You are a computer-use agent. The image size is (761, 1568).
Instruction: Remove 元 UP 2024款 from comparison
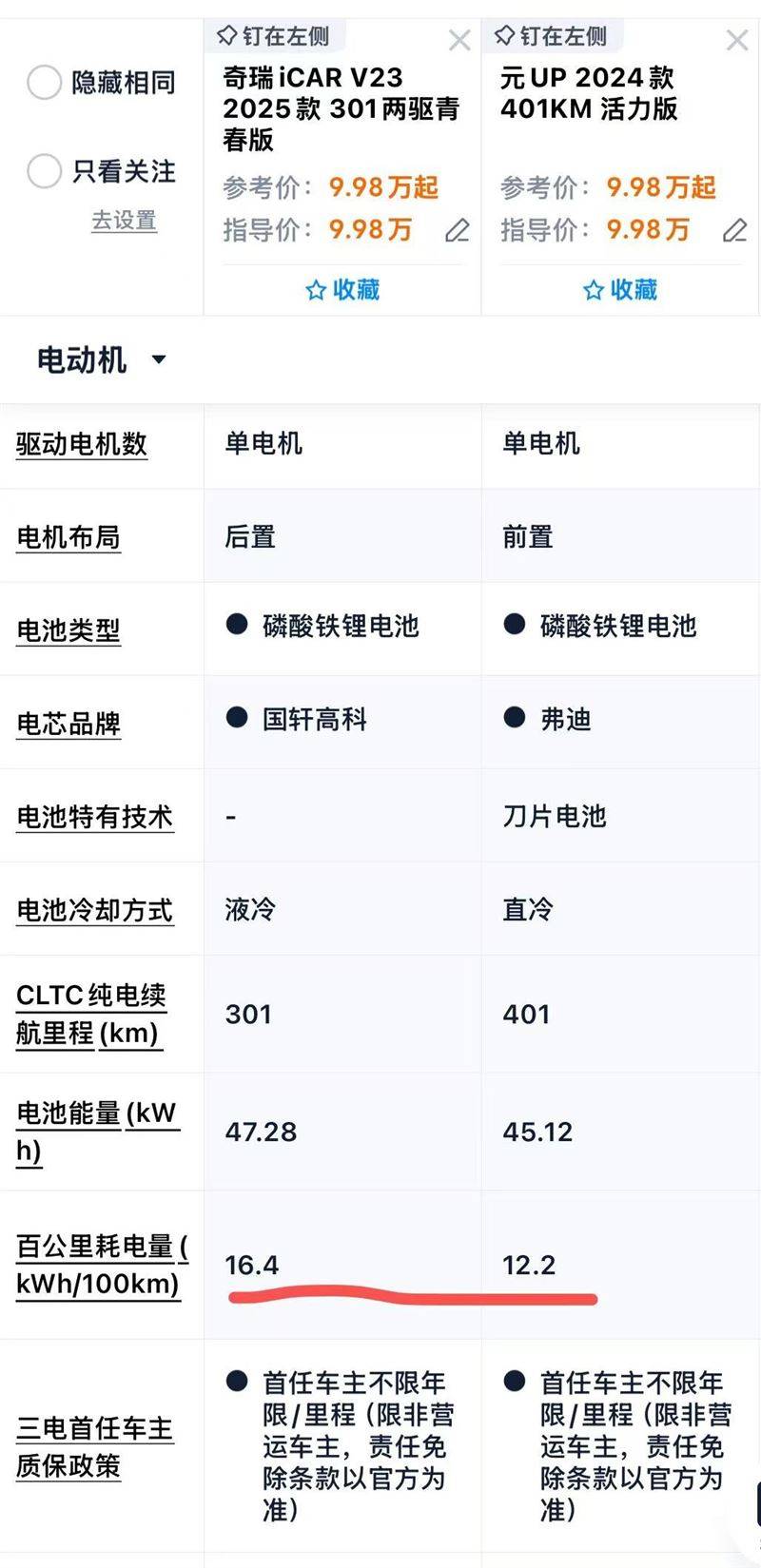[x=737, y=40]
